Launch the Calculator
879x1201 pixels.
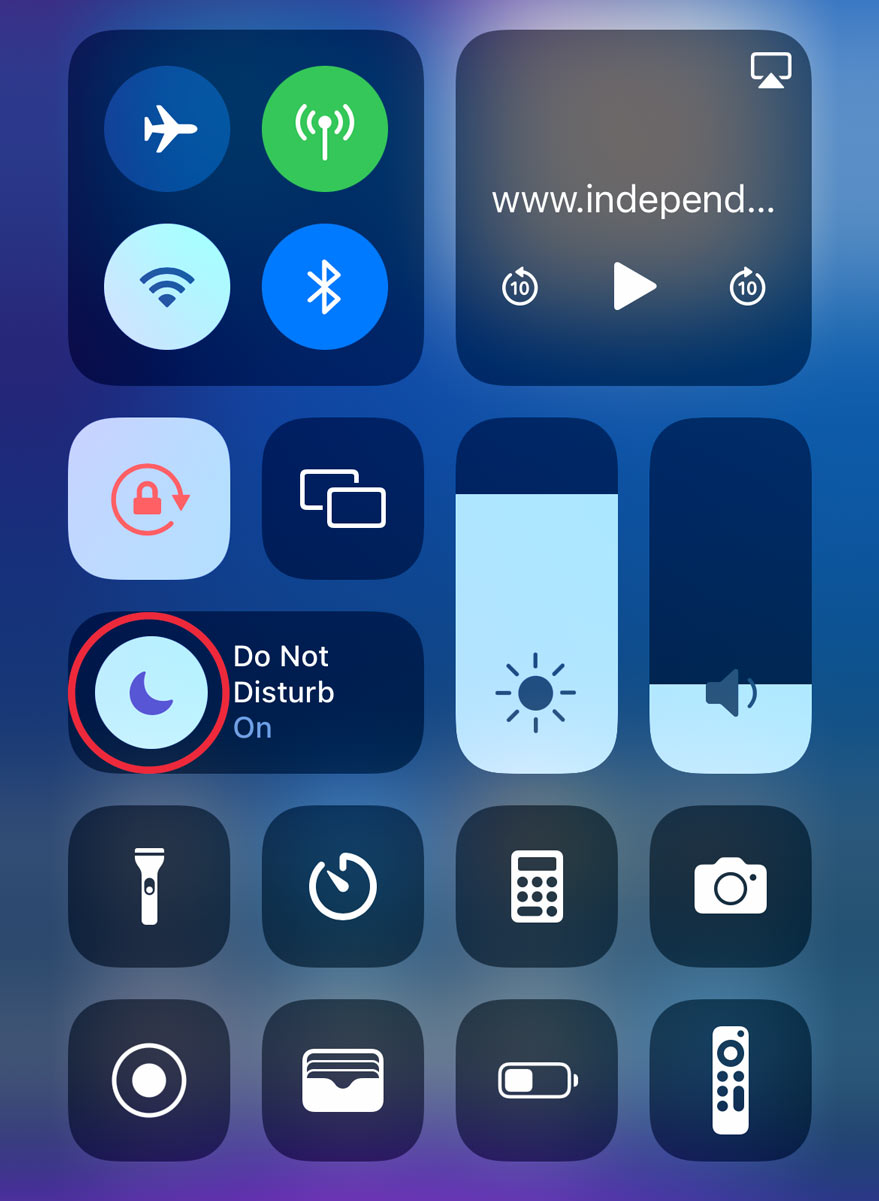(x=537, y=886)
